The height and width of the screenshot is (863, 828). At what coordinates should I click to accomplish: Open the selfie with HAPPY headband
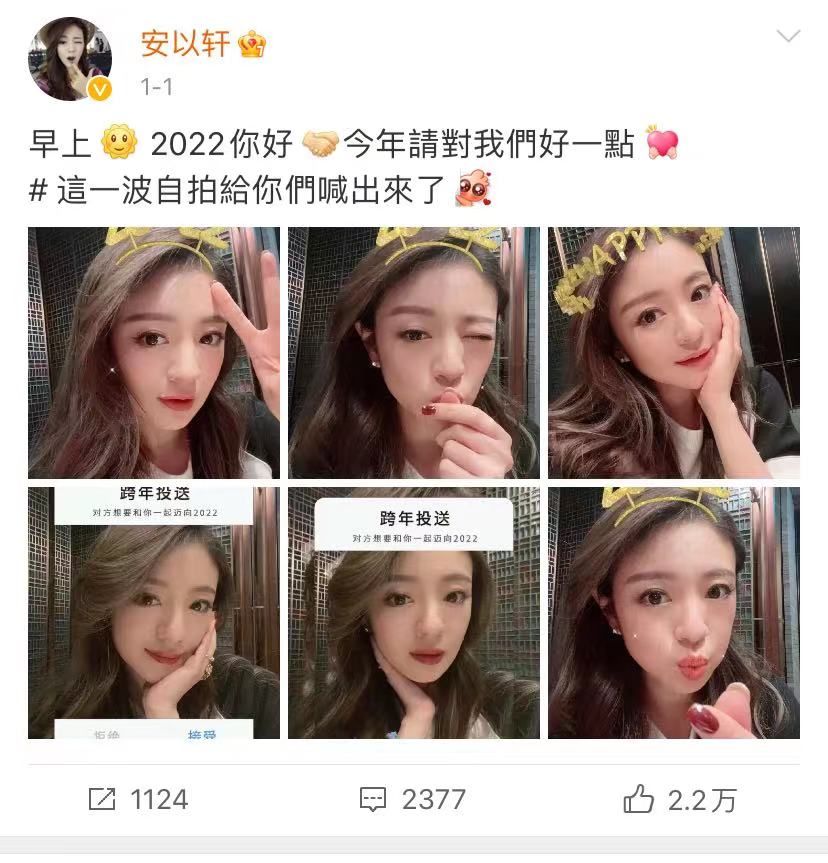(x=673, y=352)
